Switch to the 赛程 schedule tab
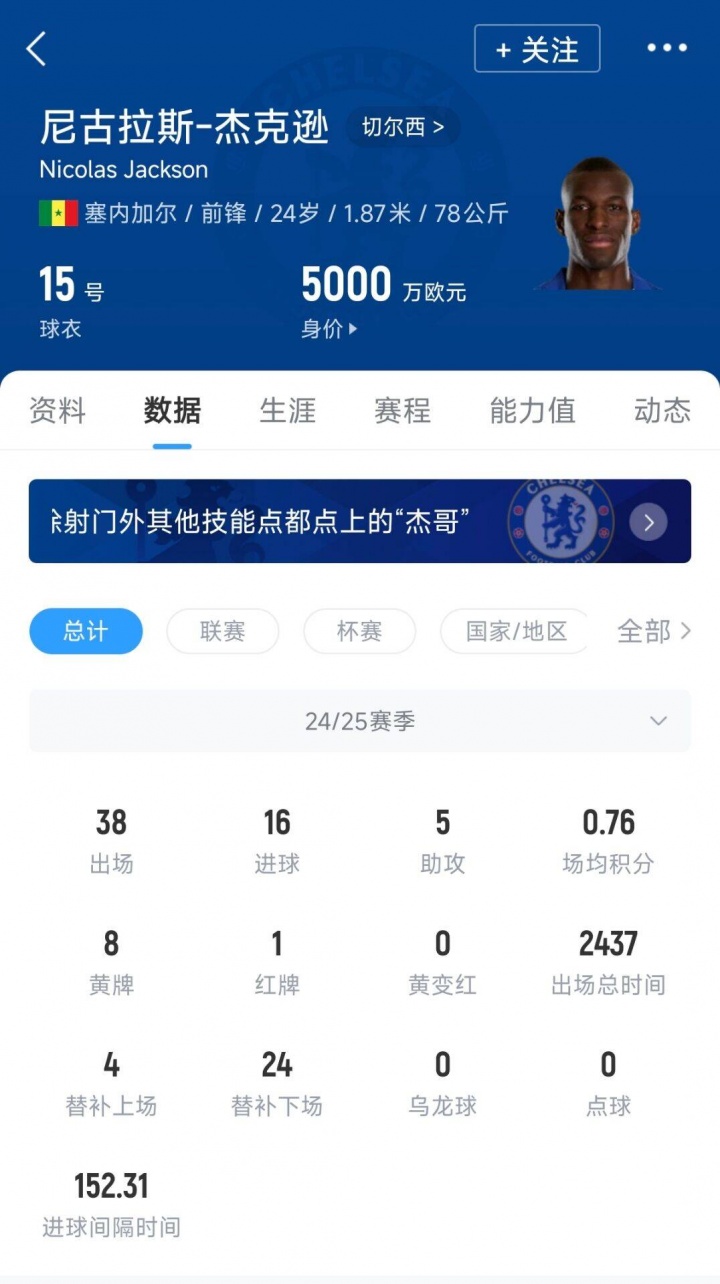Viewport: 720px width, 1284px height. pyautogui.click(x=402, y=411)
